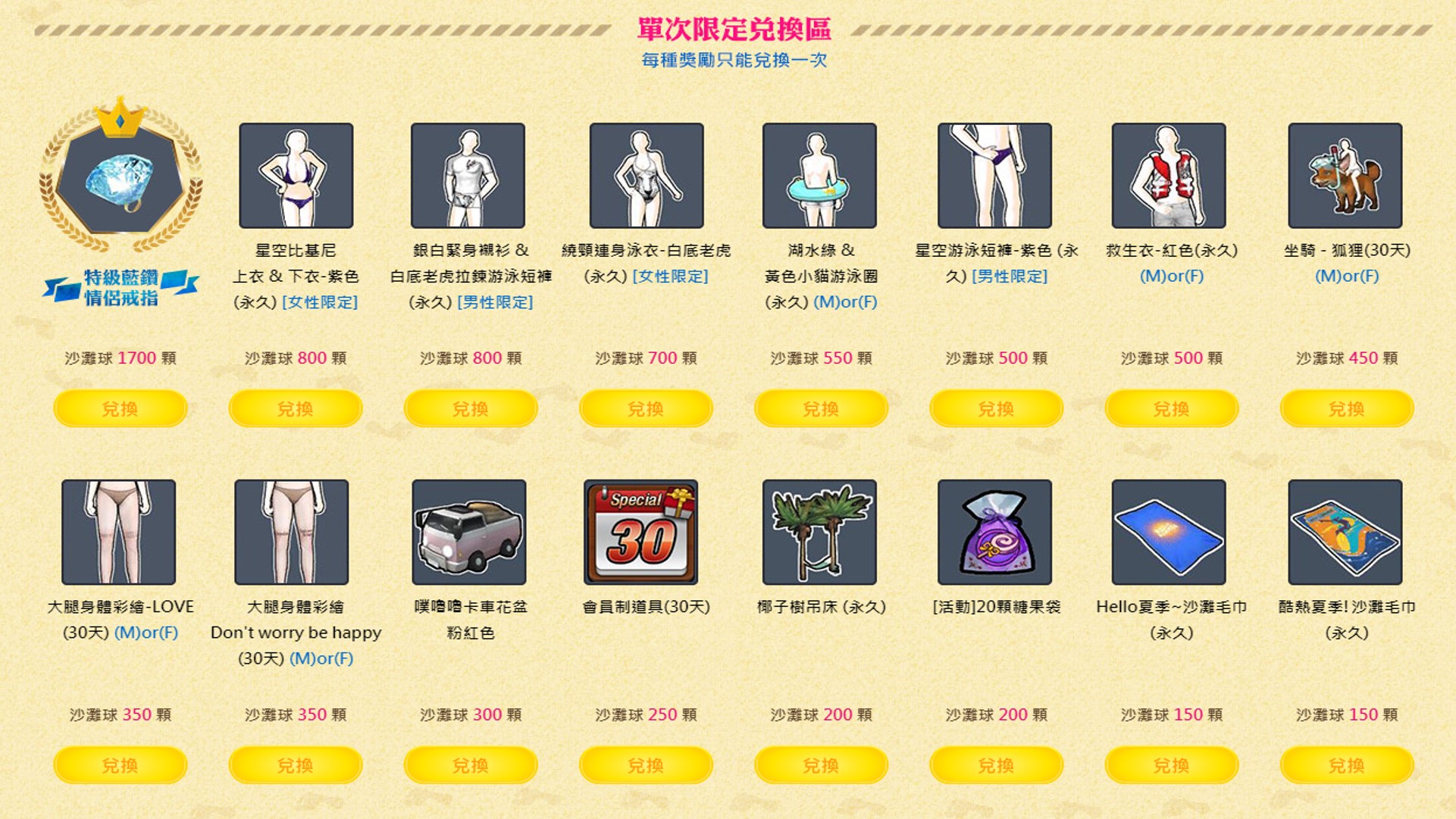Redeem 繞頸連身泳衣-白底老虎 for 700 balls

[645, 409]
